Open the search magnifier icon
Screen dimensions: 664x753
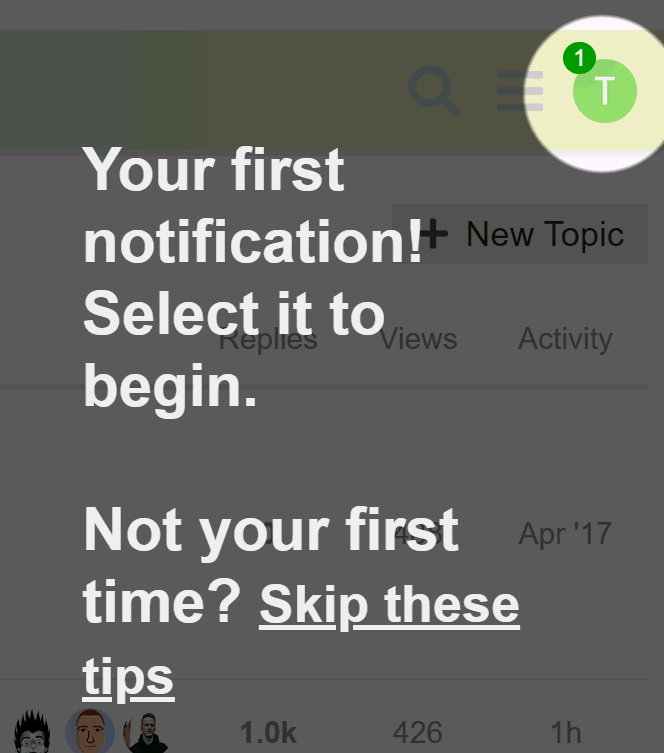435,92
